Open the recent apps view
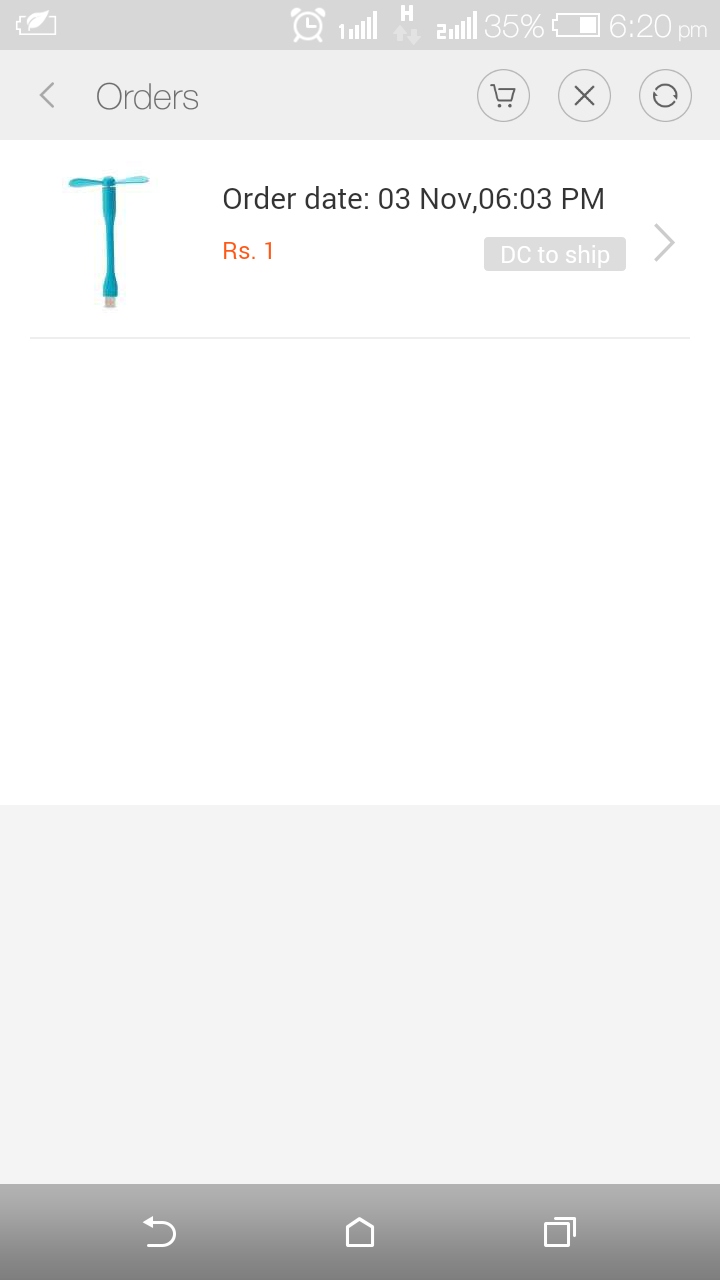 (x=560, y=1232)
